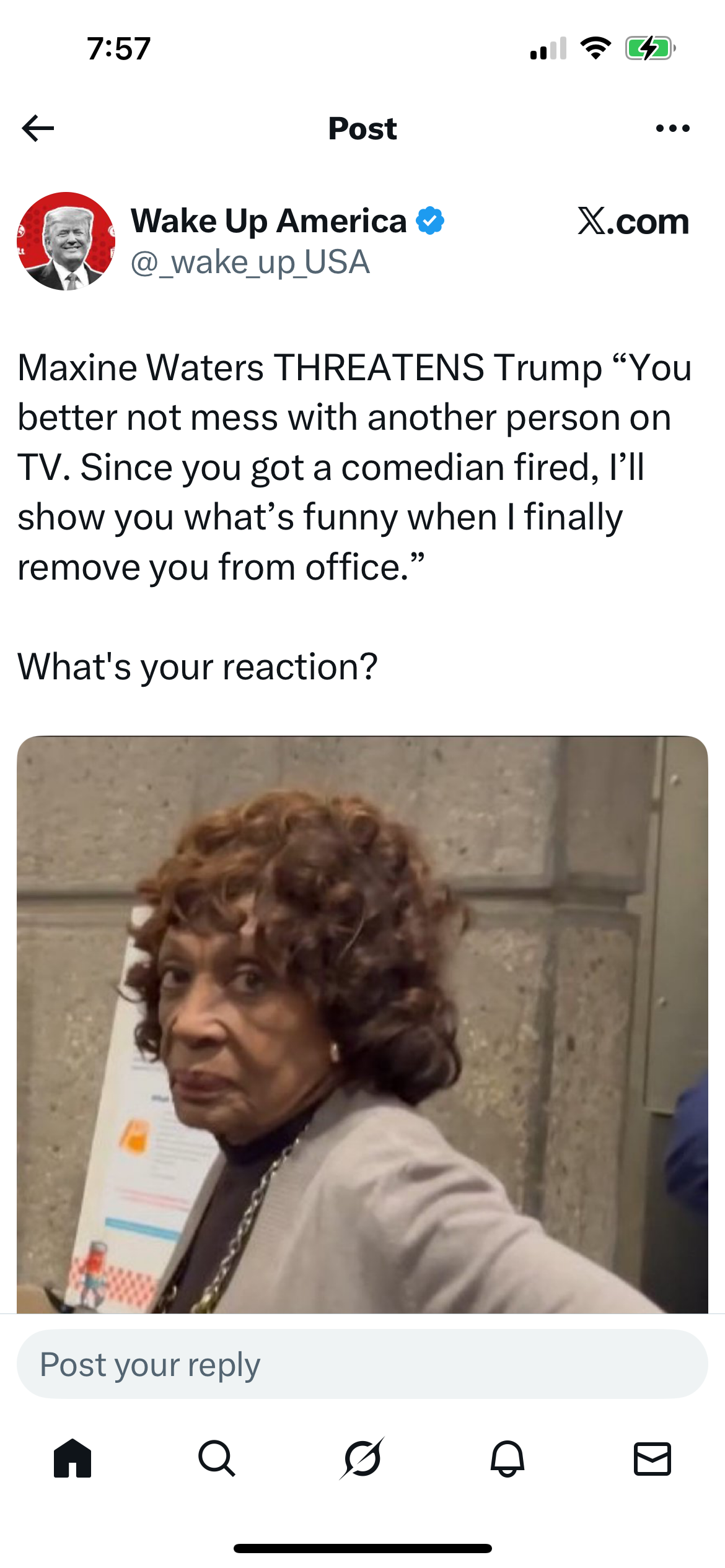This screenshot has height=1568, width=725.
Task: Open the Search tab
Action: point(217,1458)
